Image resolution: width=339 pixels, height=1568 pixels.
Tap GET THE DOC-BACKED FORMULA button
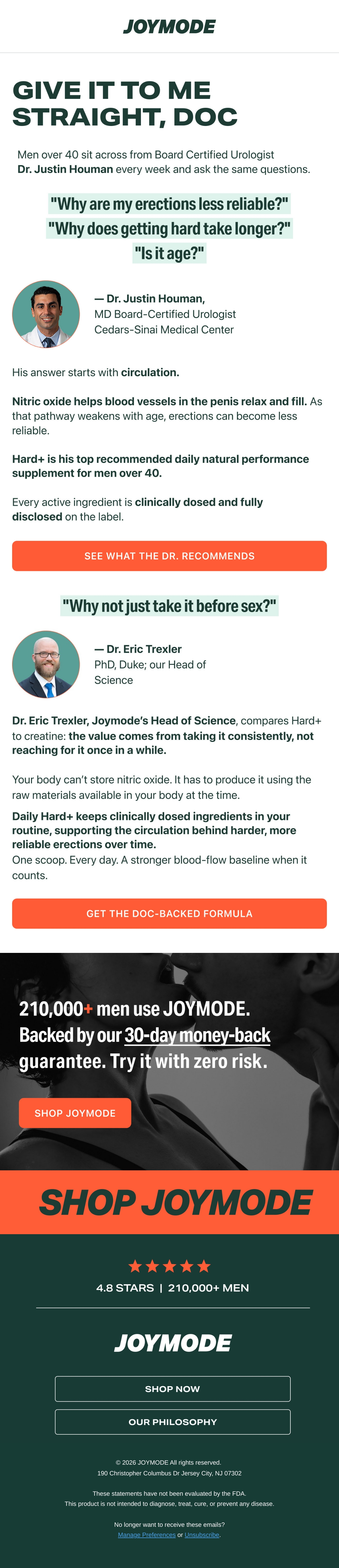coord(169,913)
